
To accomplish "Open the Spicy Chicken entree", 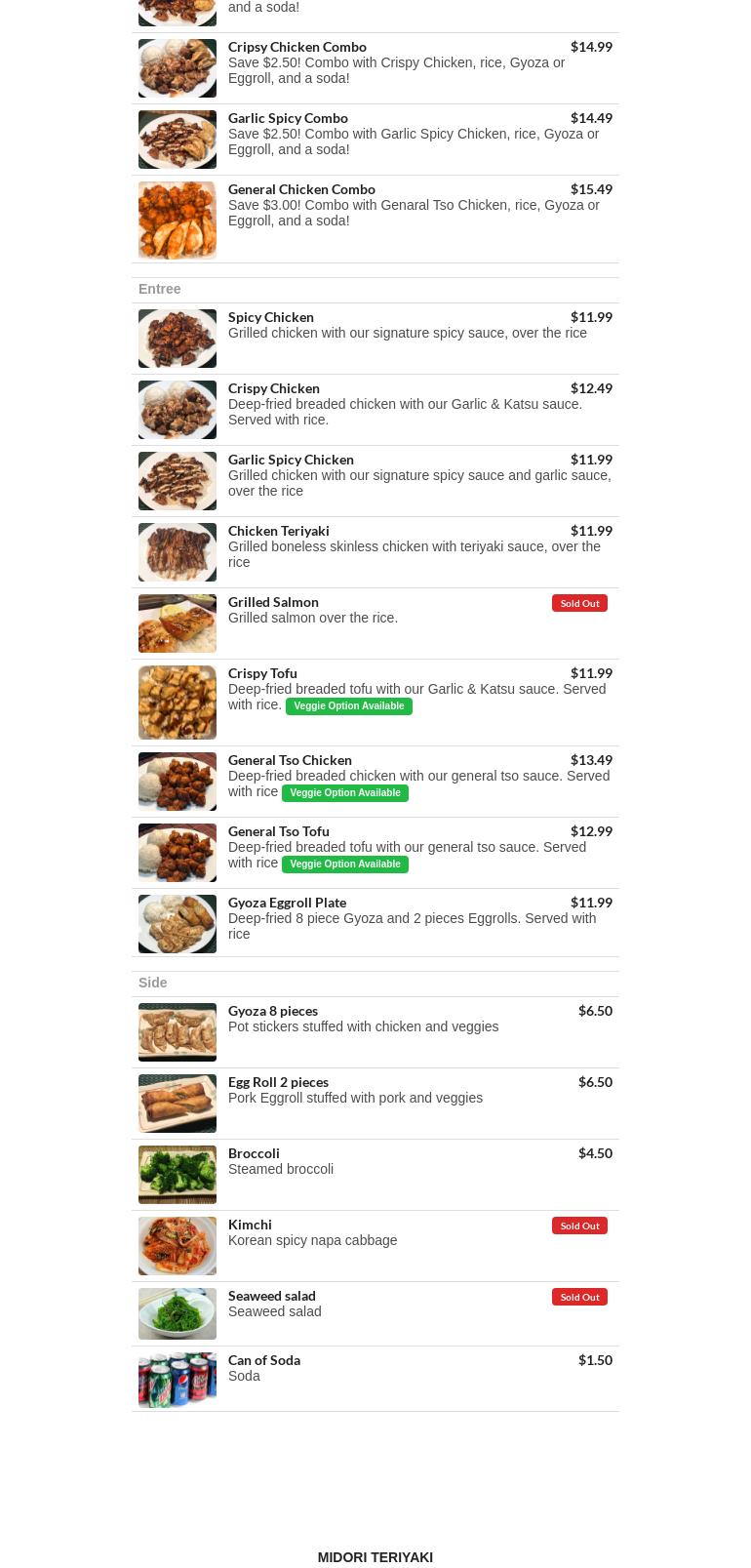I will (271, 317).
